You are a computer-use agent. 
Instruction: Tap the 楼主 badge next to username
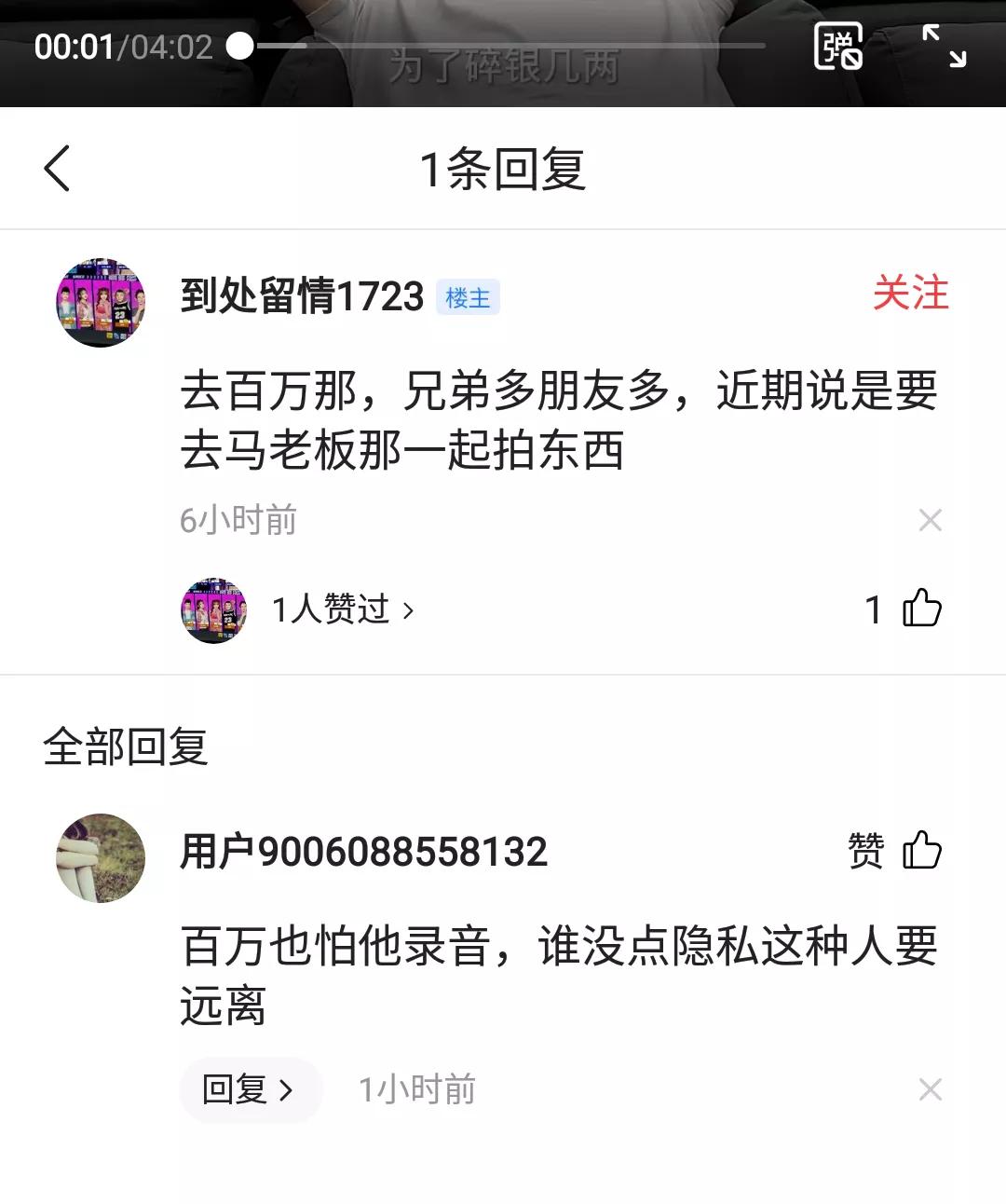(469, 298)
